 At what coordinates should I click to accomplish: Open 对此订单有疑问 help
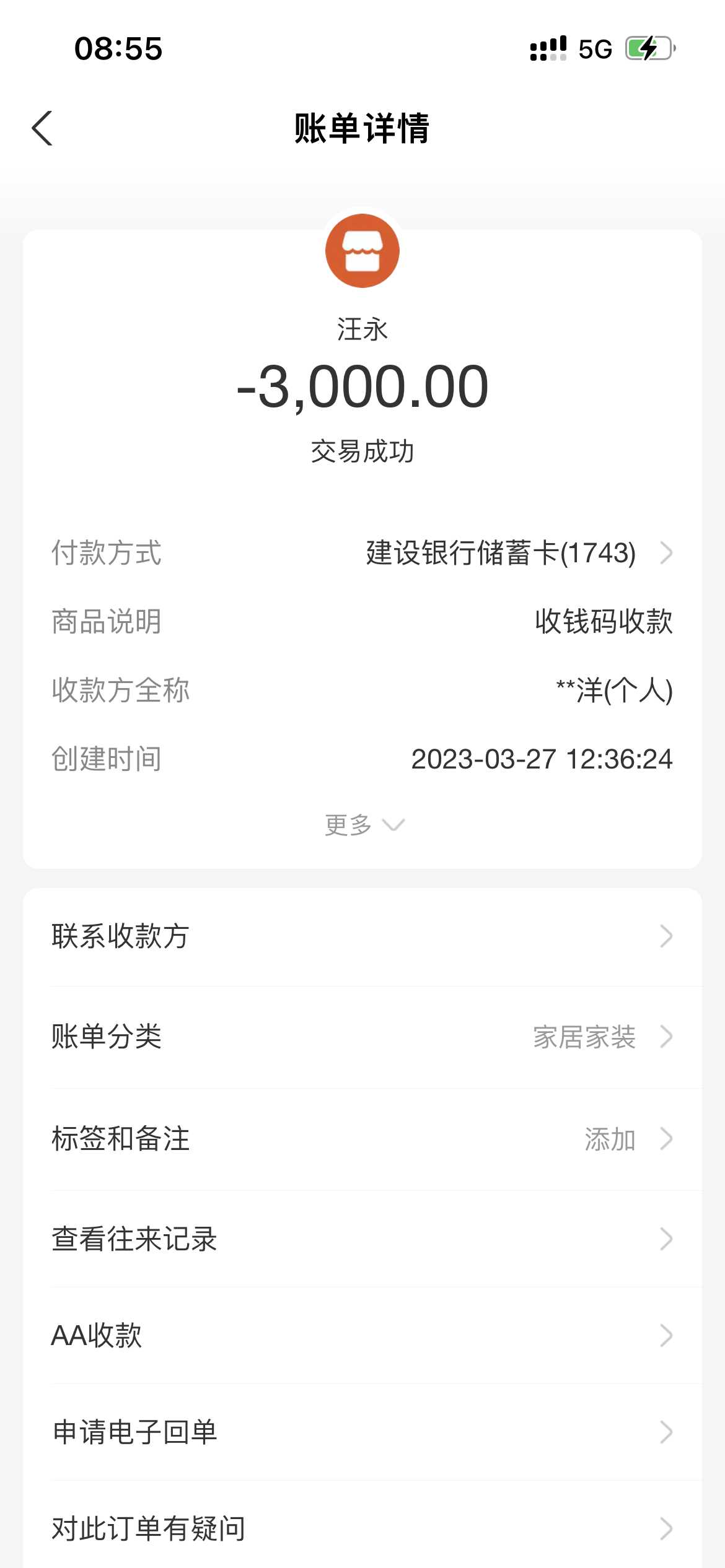(362, 1528)
